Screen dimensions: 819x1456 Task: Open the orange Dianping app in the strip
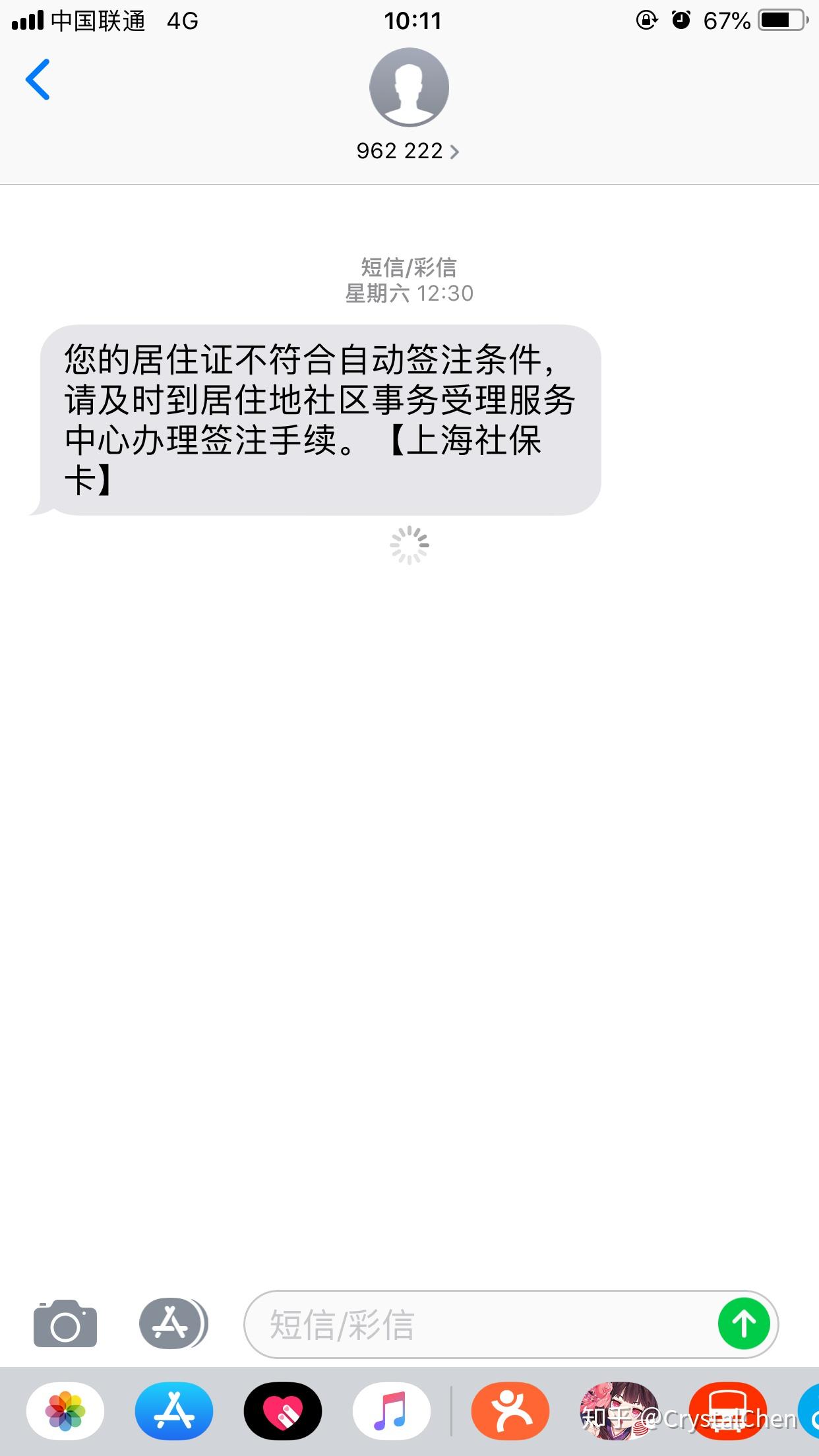tap(510, 1411)
